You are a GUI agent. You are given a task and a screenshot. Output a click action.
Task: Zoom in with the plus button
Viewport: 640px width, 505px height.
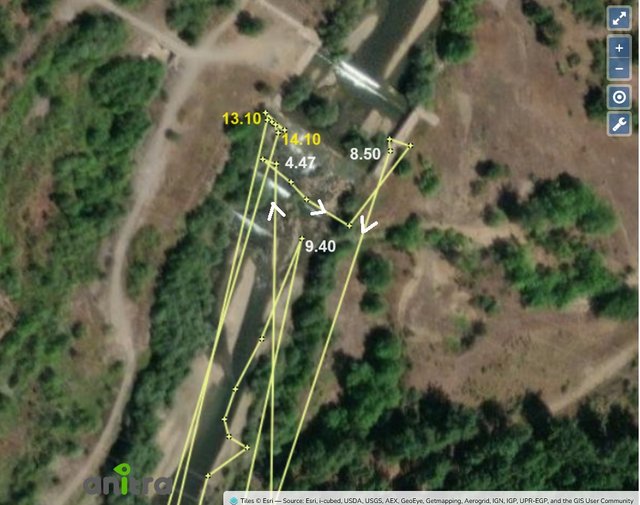(x=619, y=48)
